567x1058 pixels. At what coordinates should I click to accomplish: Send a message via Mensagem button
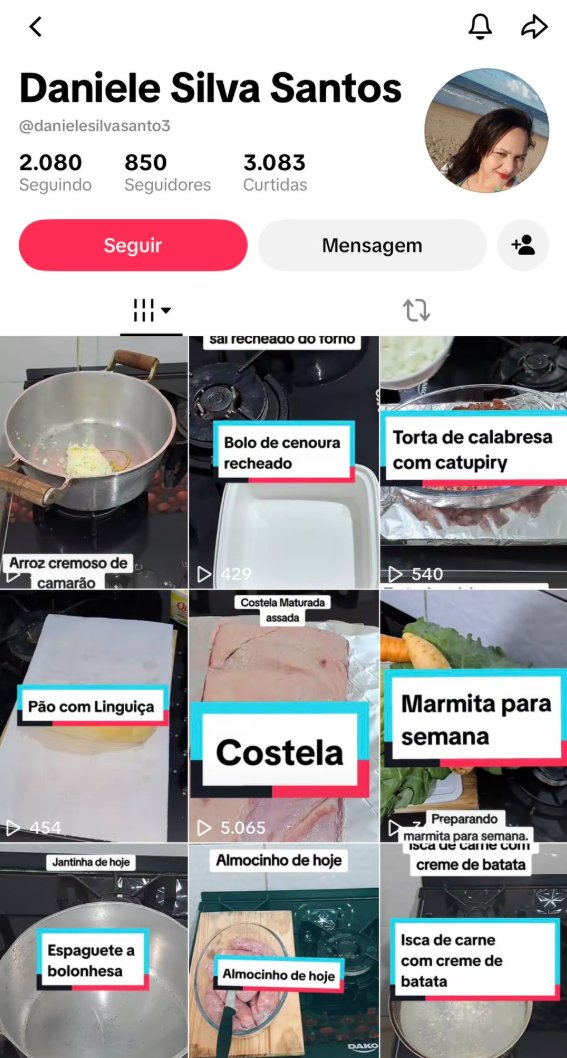(372, 245)
